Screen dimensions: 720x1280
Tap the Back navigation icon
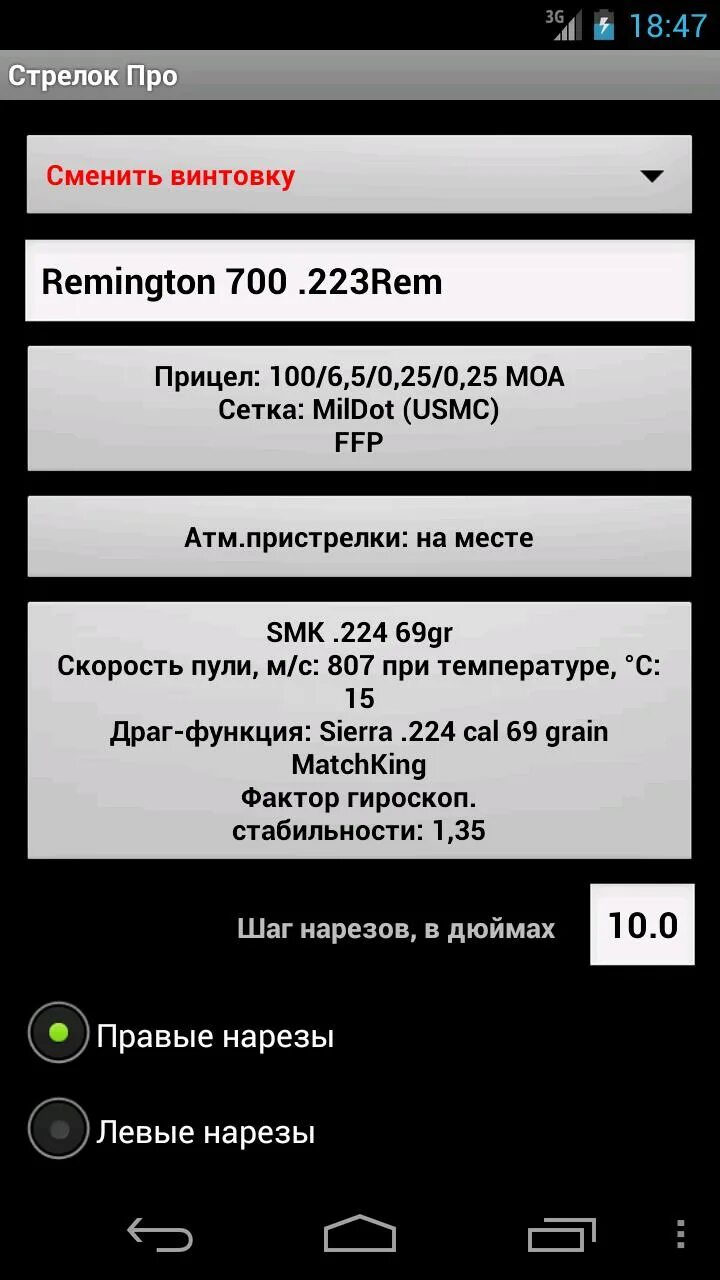pos(160,1237)
